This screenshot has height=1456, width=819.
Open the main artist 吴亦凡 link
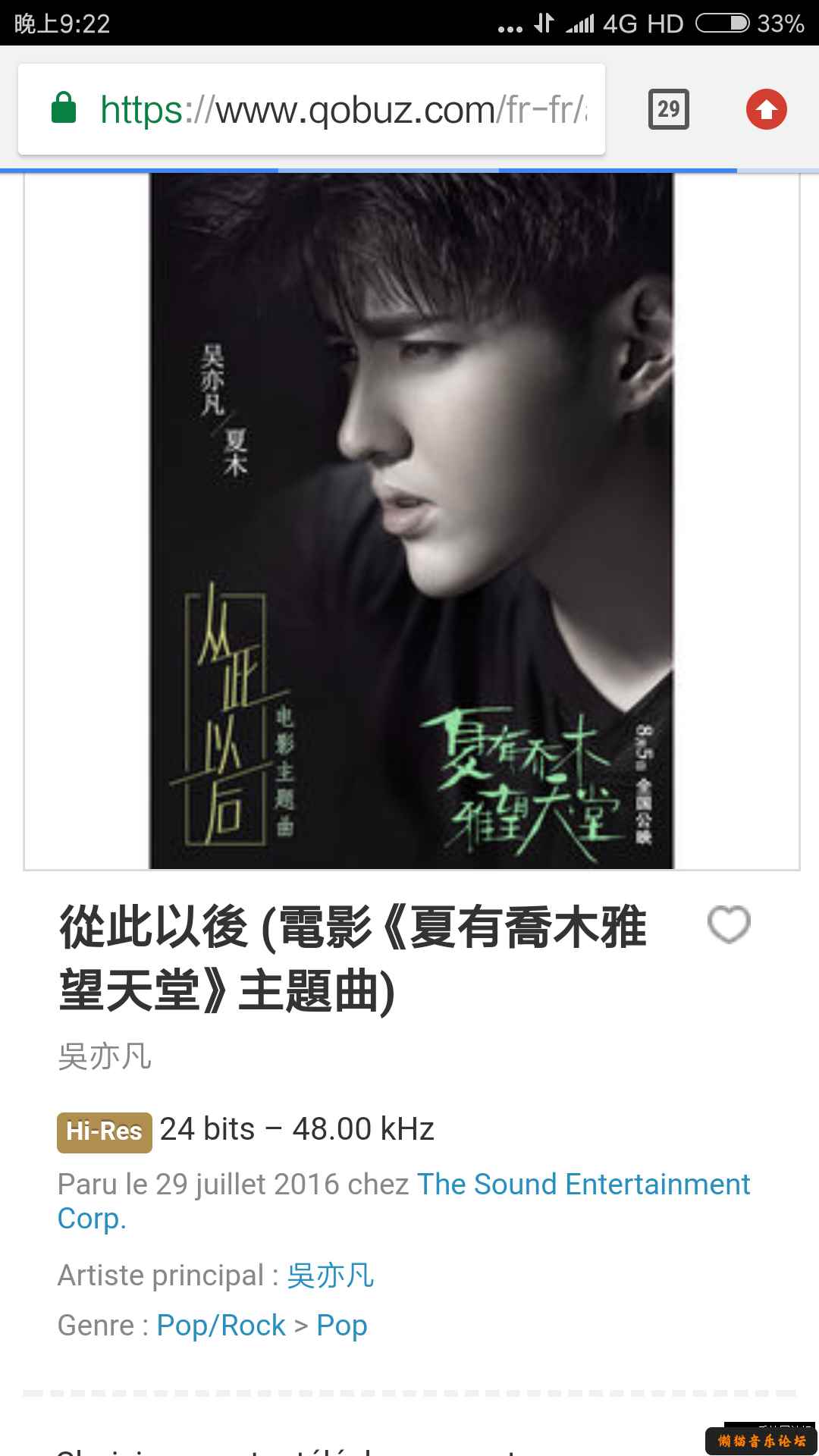pyautogui.click(x=330, y=1276)
